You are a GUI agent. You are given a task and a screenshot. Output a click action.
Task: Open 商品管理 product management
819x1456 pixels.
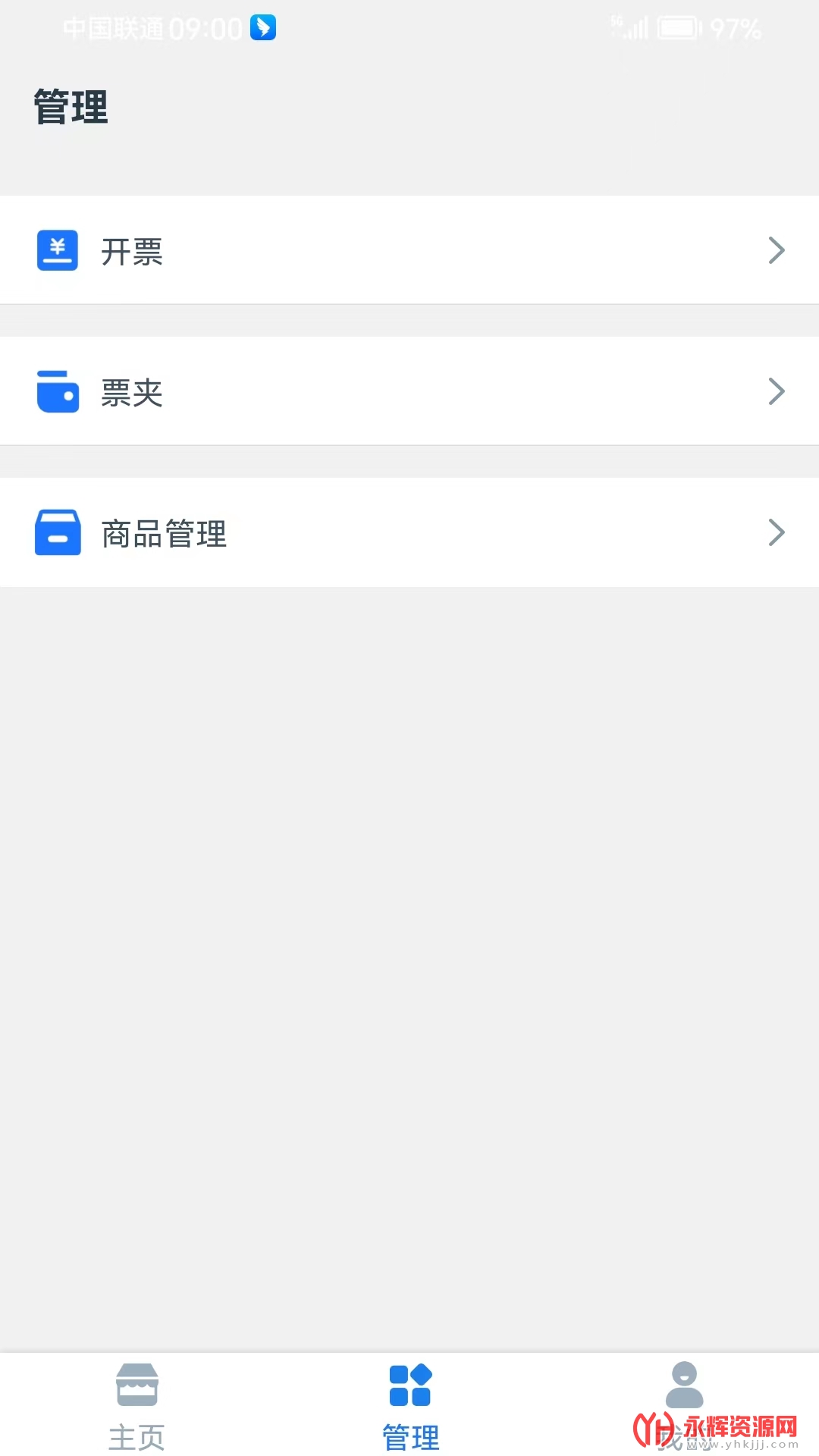click(409, 532)
